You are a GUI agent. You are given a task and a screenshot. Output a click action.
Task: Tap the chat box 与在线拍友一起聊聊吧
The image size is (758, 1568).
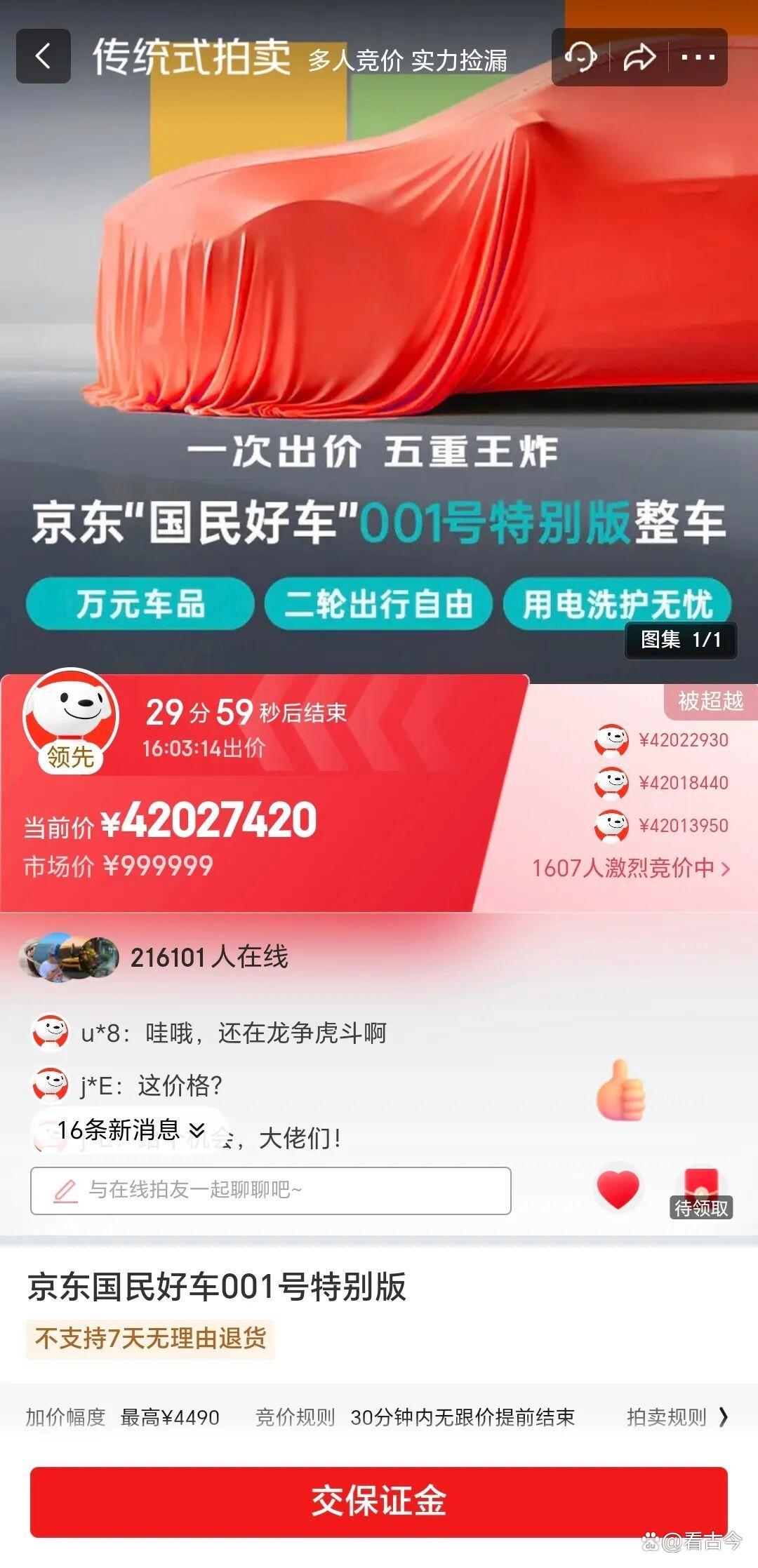(x=270, y=1190)
